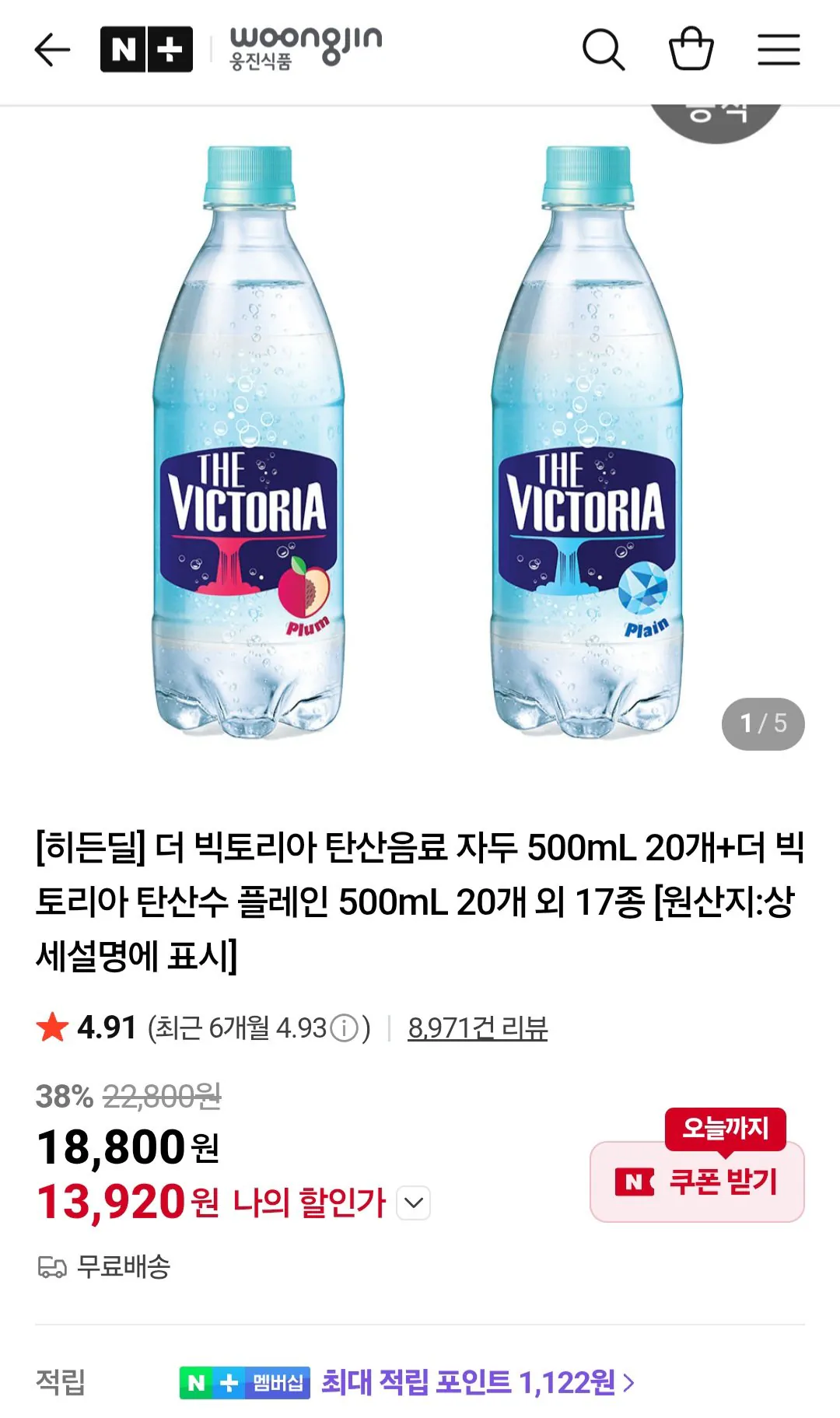The height and width of the screenshot is (1418, 840).
Task: Open the shopping bag cart icon
Action: tap(692, 49)
